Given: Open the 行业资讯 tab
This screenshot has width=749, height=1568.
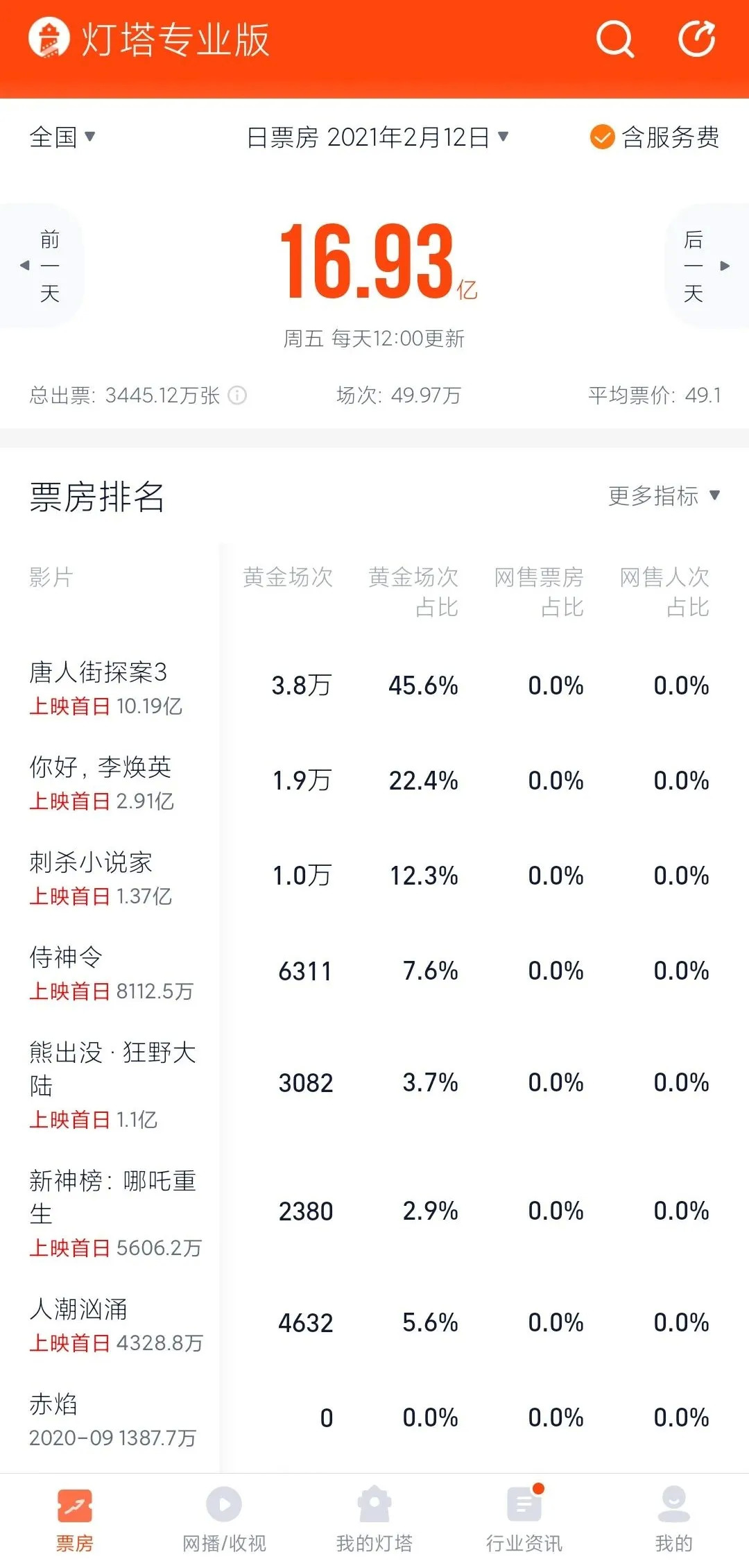Looking at the screenshot, I should (524, 1519).
